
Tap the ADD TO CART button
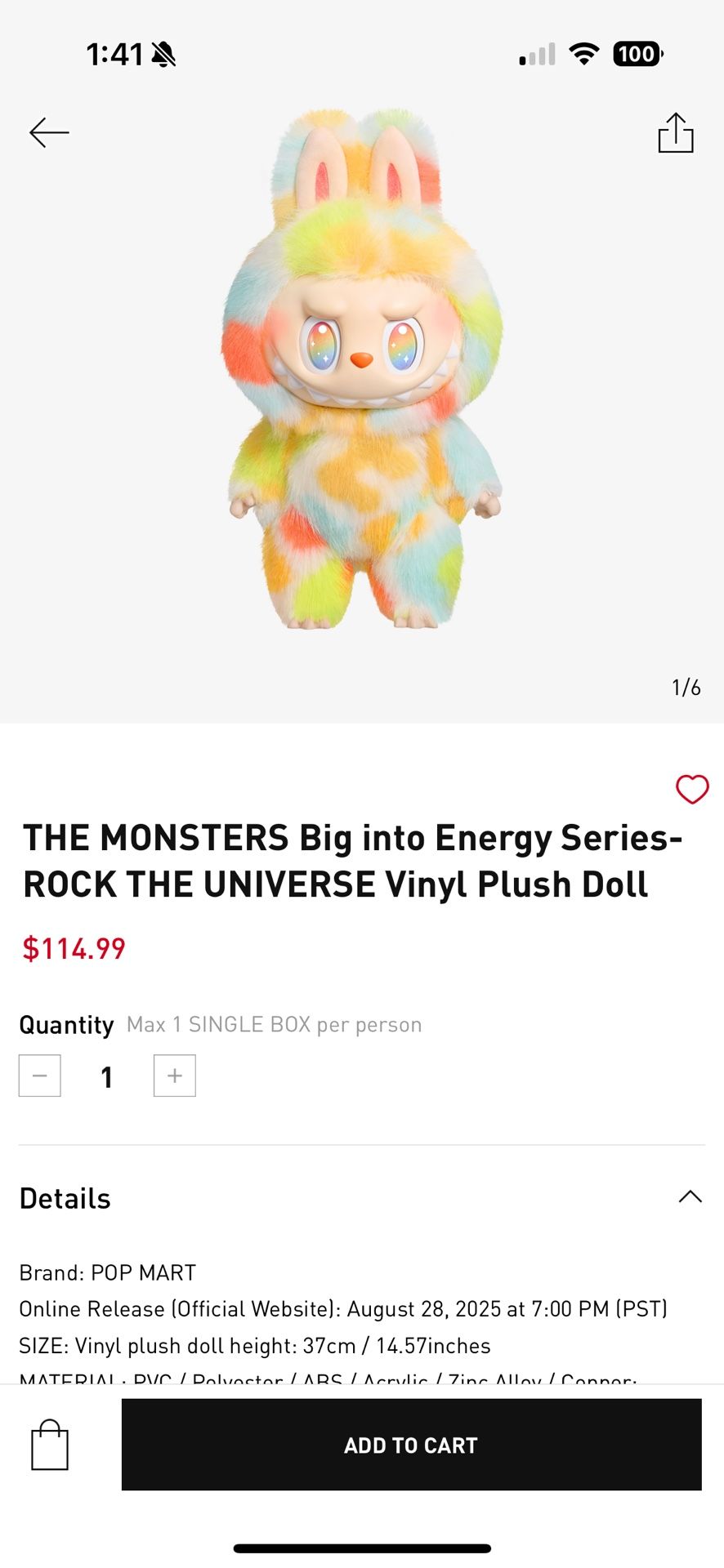pos(411,1444)
